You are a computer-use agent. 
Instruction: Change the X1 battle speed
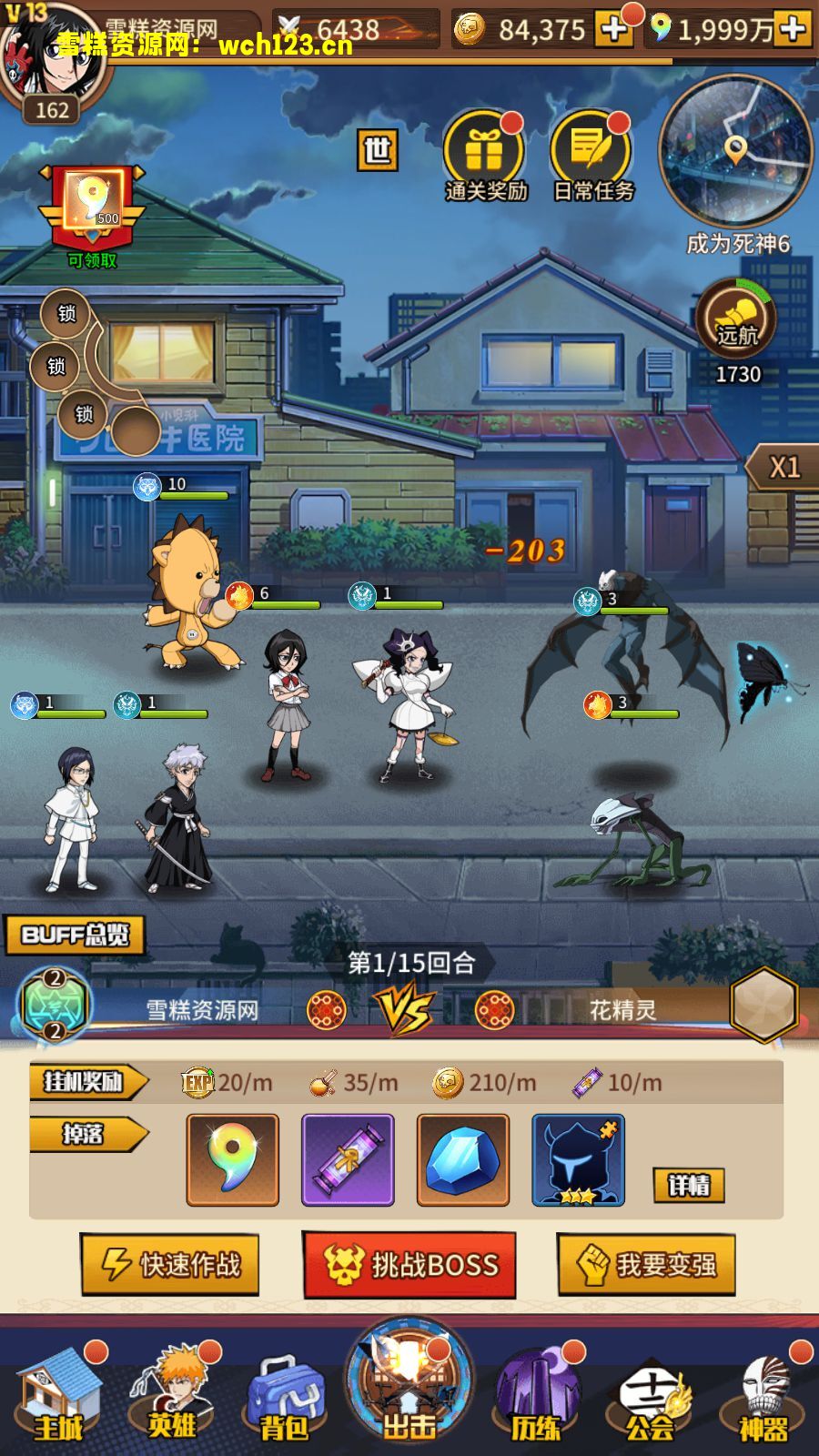[783, 468]
